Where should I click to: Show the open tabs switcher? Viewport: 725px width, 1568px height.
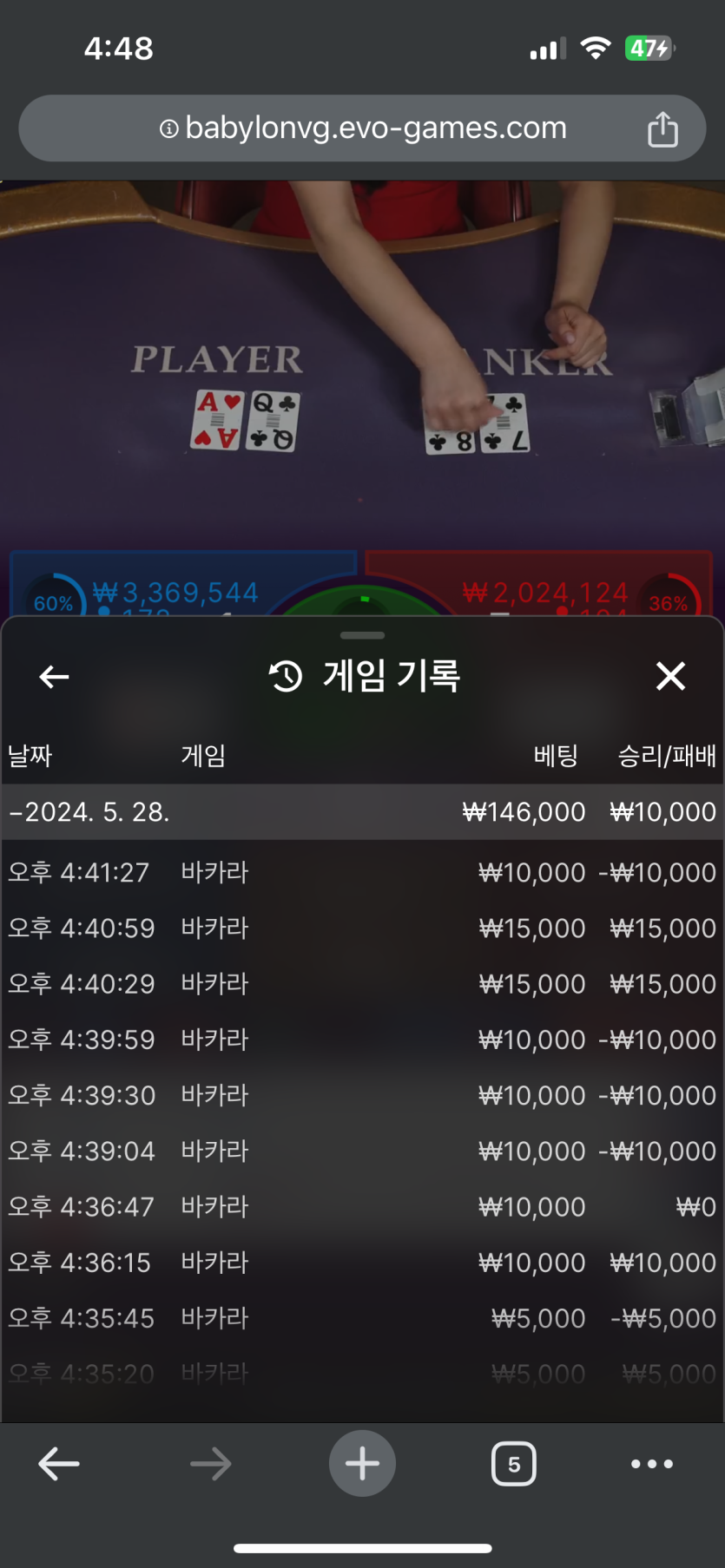514,1464
